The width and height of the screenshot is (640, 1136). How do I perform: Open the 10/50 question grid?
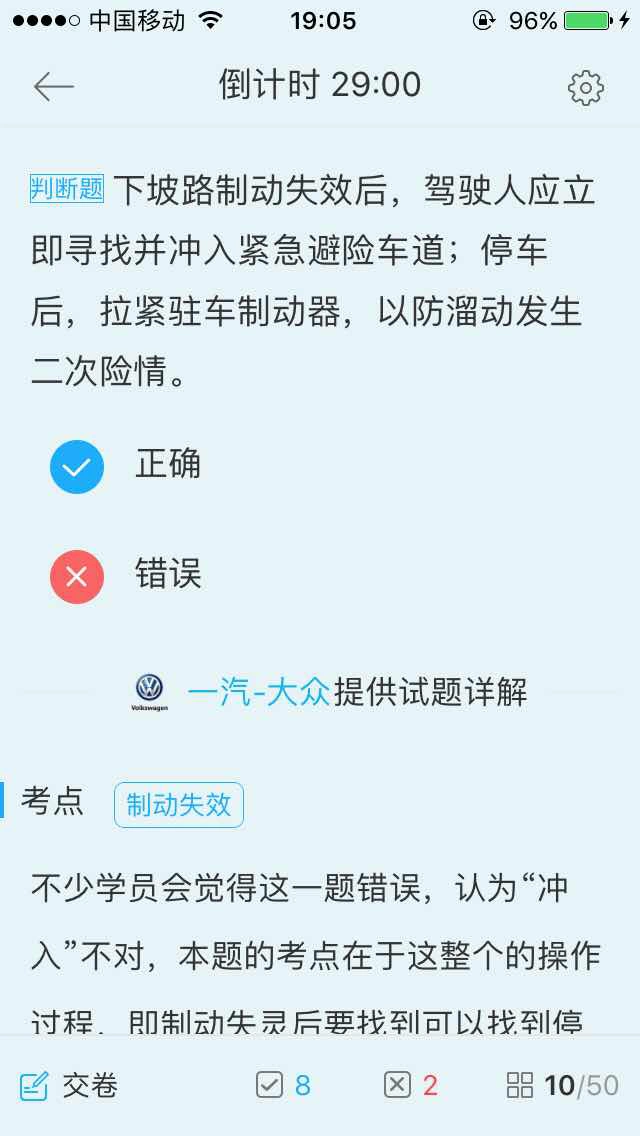(563, 1085)
